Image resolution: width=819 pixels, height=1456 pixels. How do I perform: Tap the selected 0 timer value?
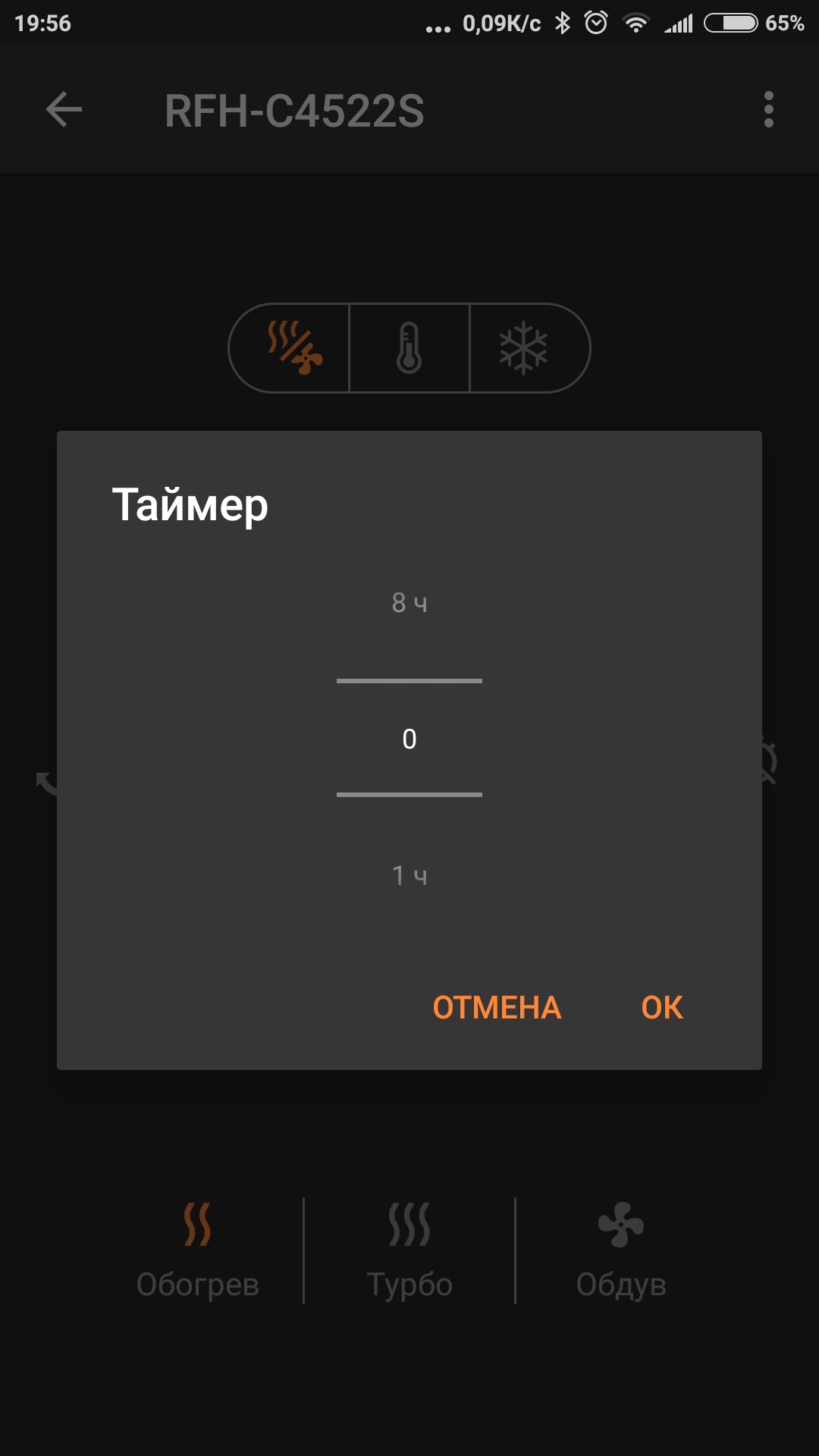(x=409, y=739)
